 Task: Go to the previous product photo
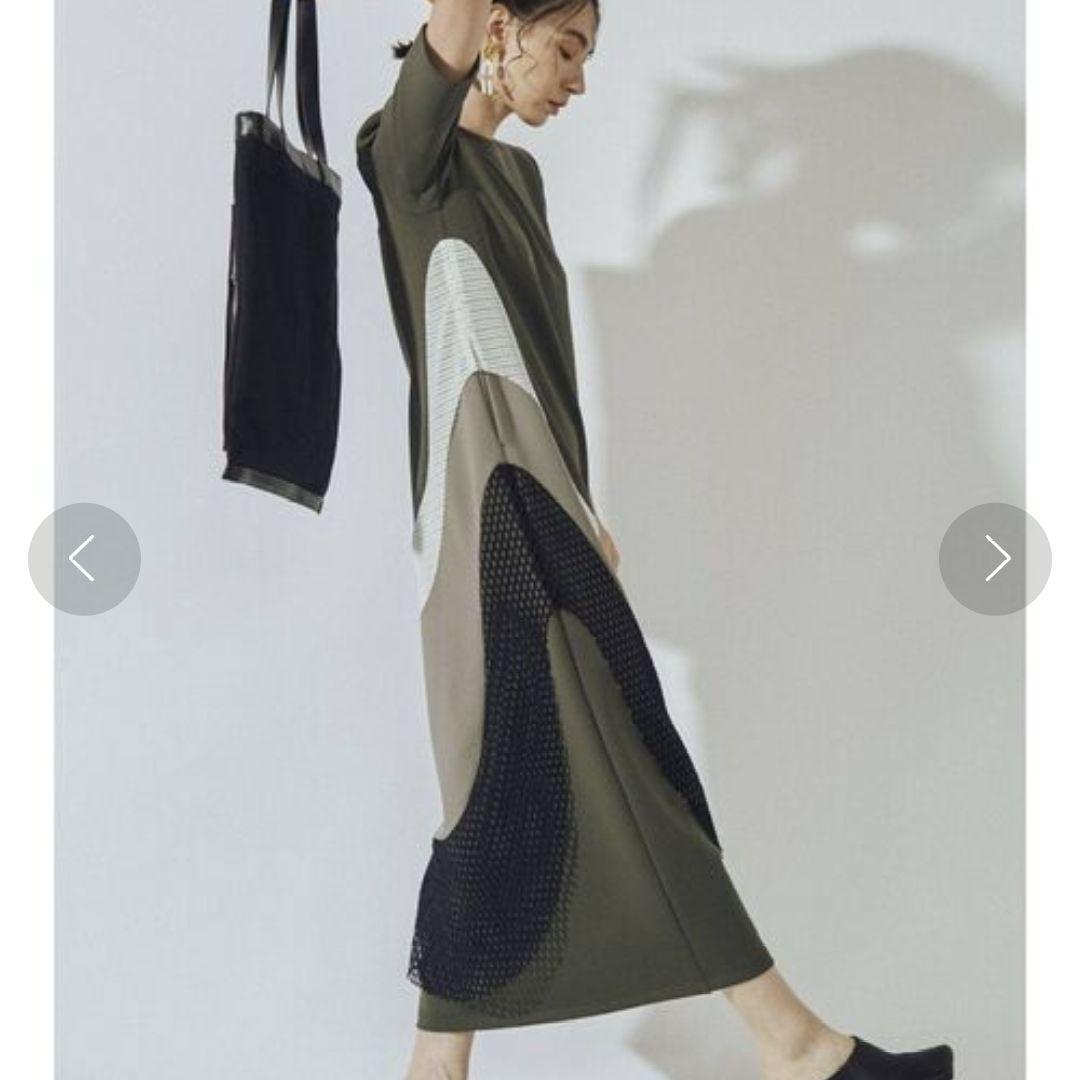point(84,558)
